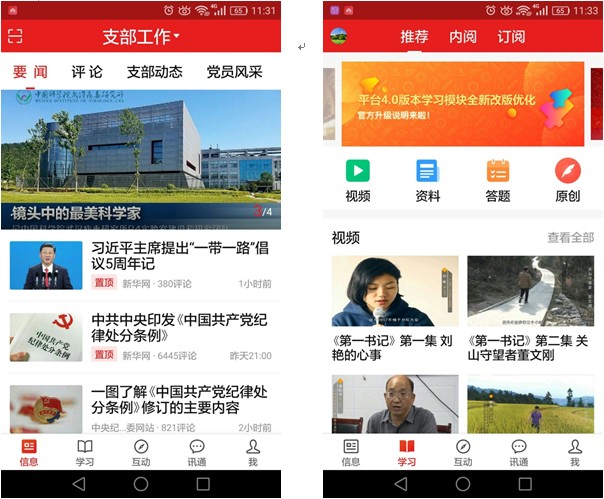Screen dimensions: 604x499
Task: Open the scan icon beside 支部工作
Action: click(x=14, y=37)
